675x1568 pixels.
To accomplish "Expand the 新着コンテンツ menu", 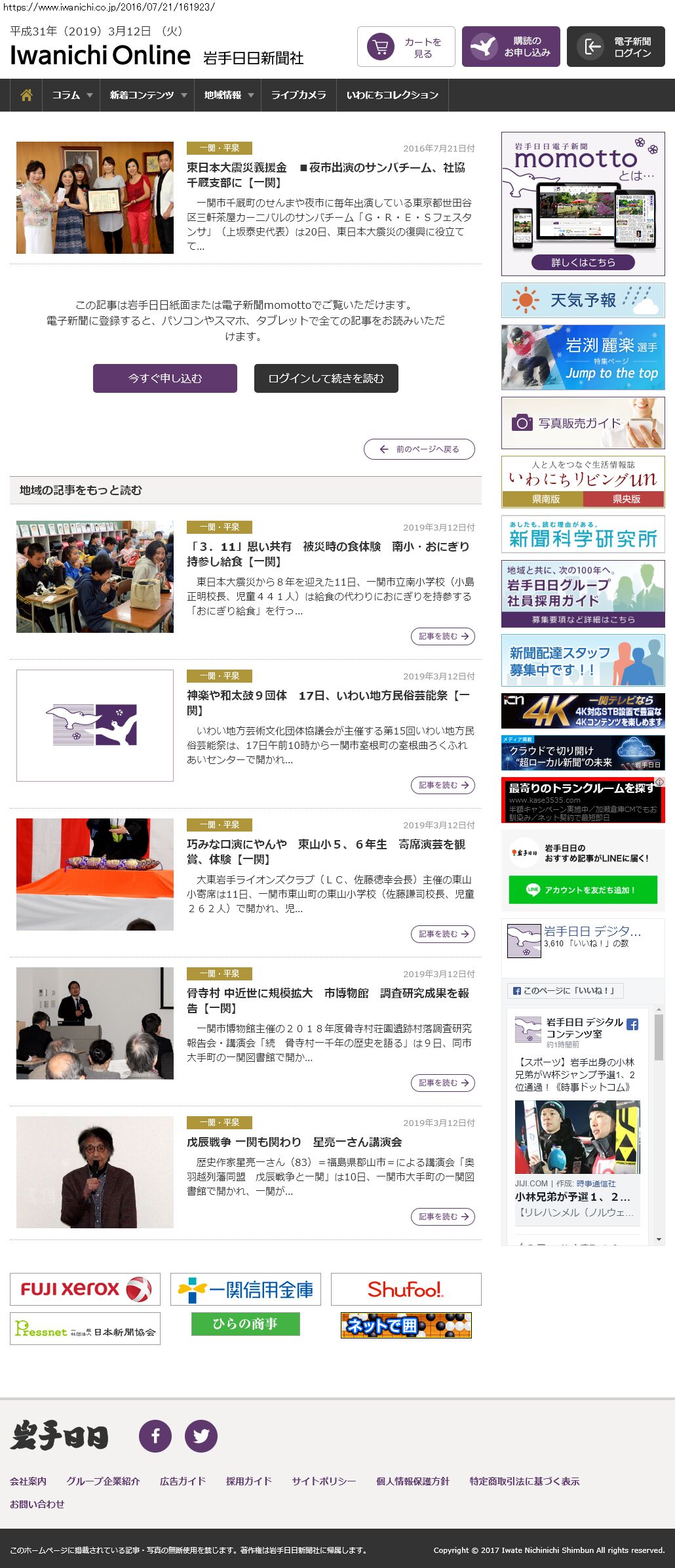I will [x=147, y=95].
